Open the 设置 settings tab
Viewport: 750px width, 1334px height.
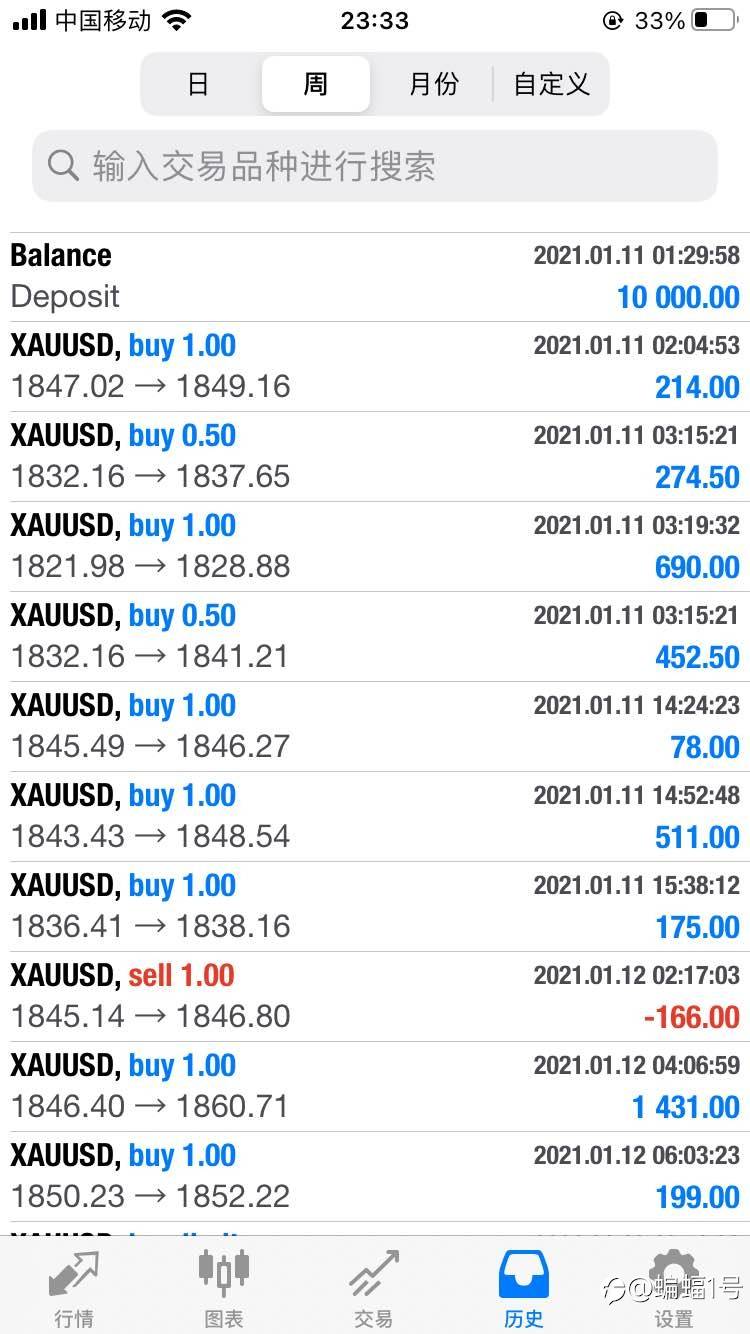674,1288
